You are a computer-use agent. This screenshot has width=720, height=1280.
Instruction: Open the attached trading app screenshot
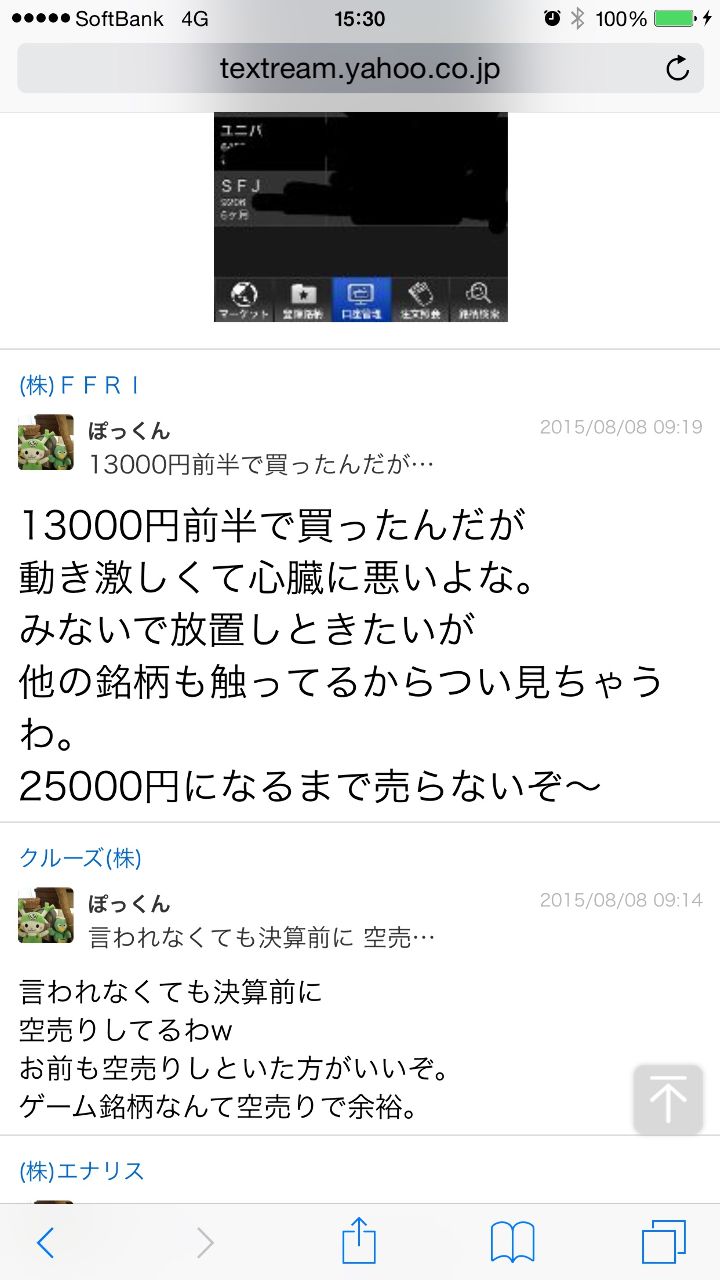pyautogui.click(x=360, y=216)
